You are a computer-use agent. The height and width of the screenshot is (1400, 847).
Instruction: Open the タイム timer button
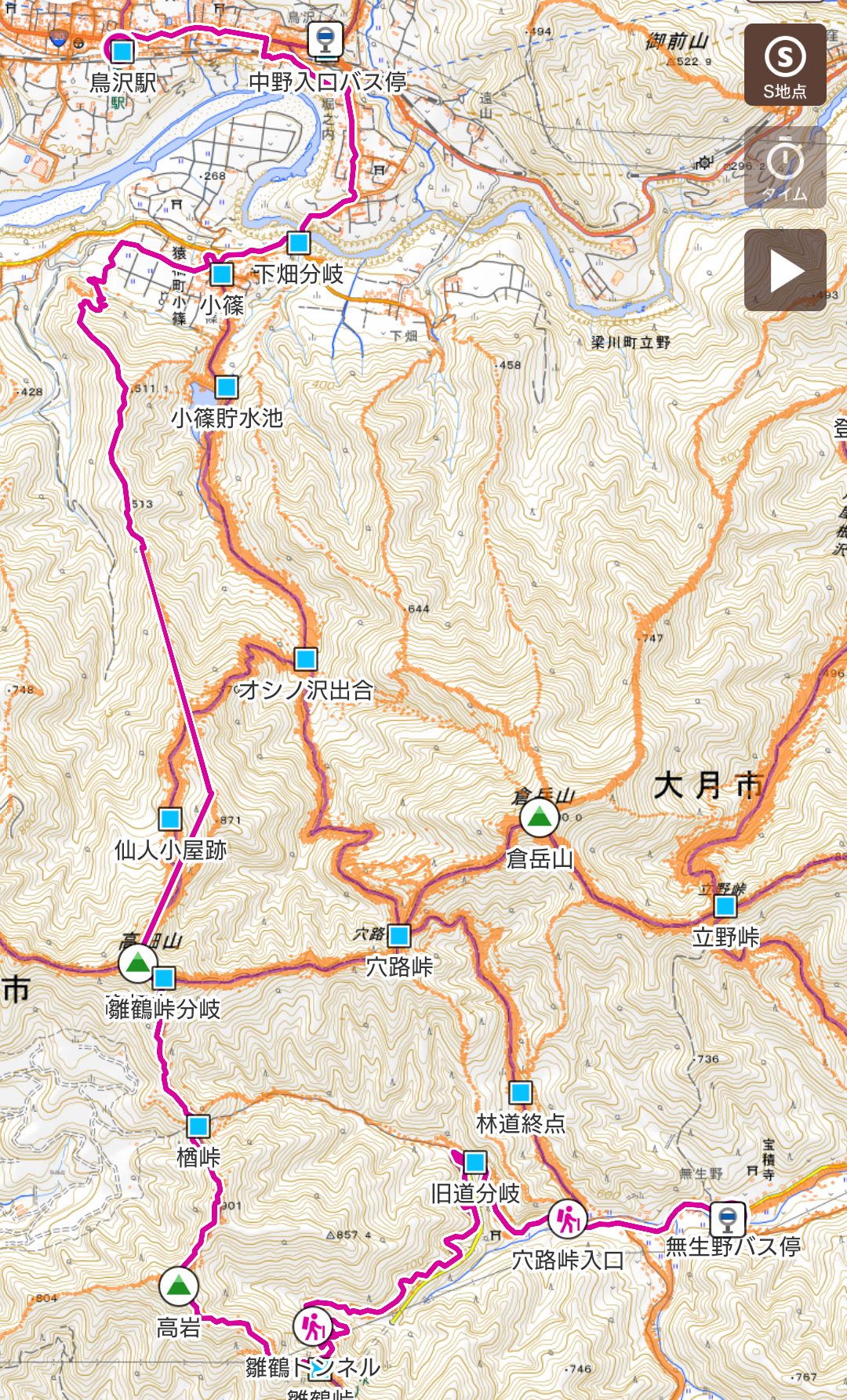pos(785,168)
